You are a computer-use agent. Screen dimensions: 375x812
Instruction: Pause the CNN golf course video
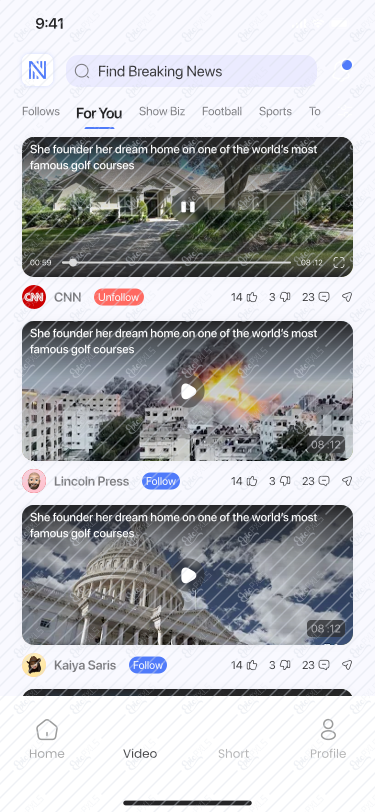(188, 207)
